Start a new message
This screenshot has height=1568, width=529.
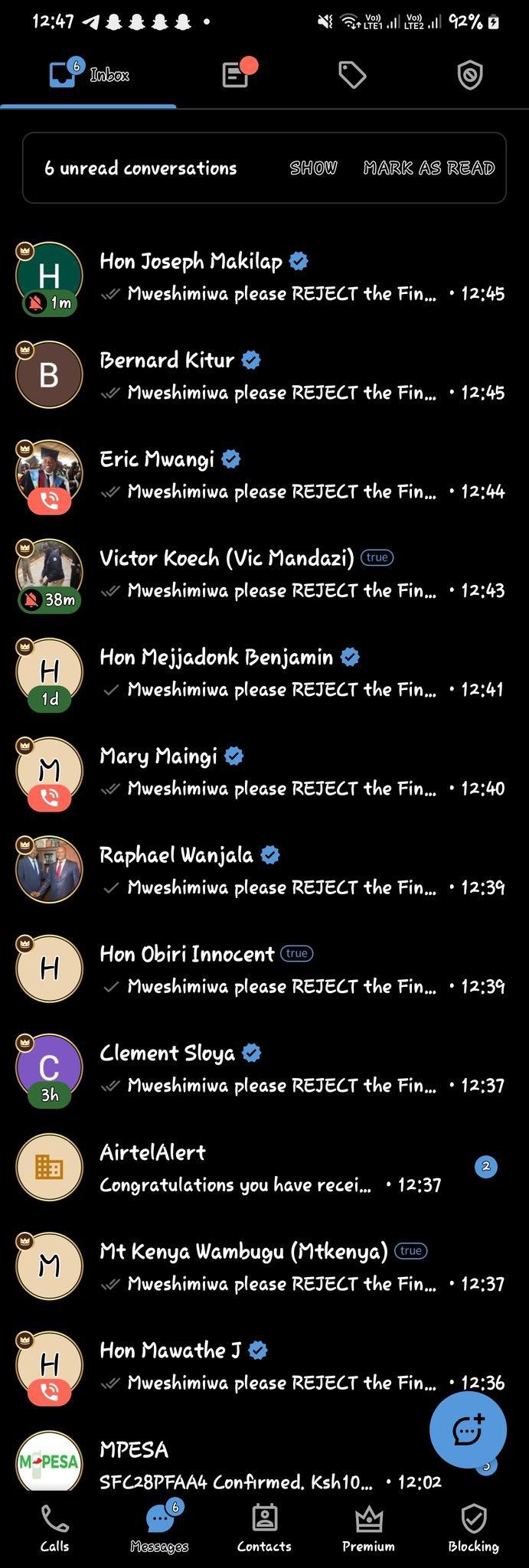467,1429
